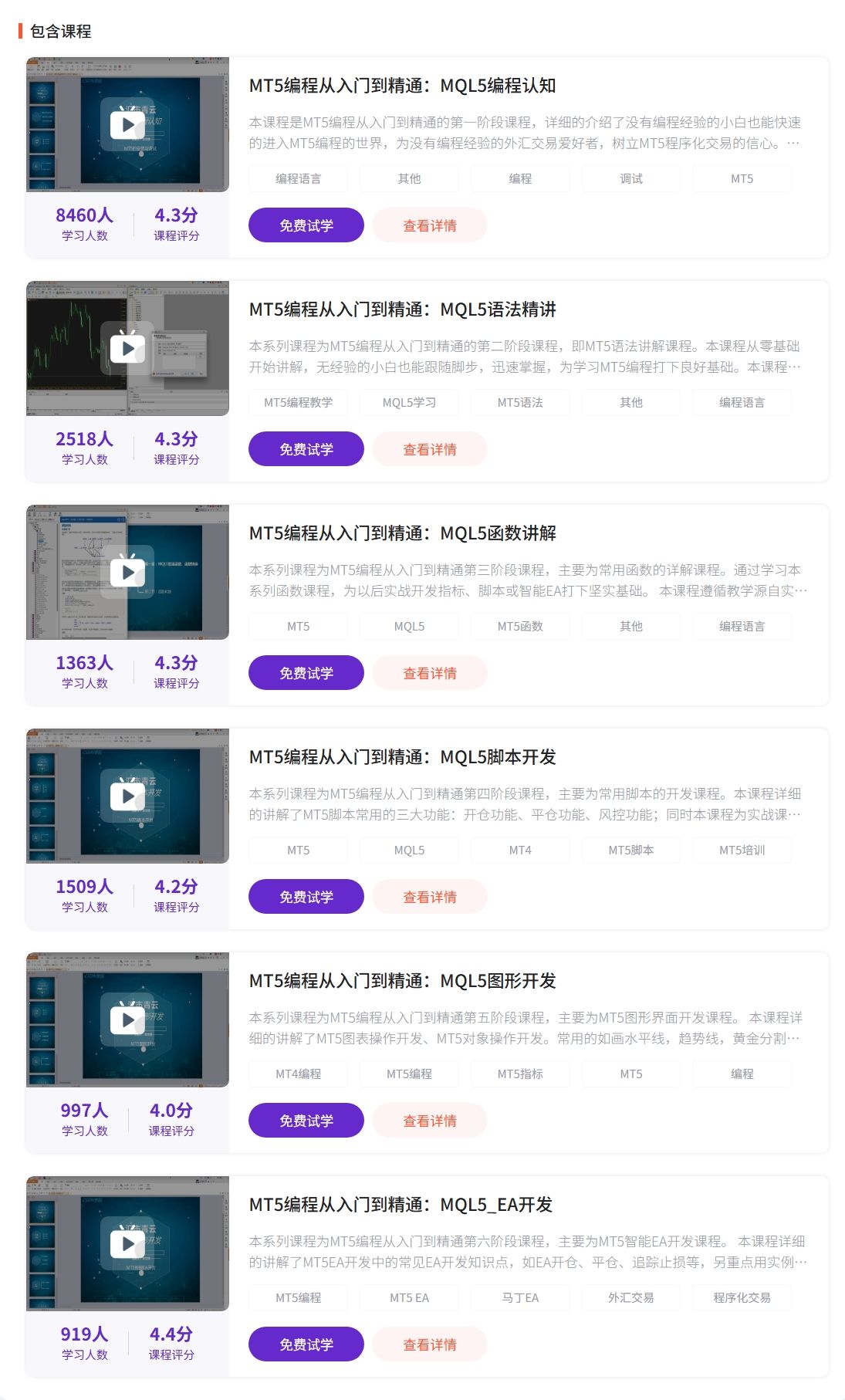View details of MQL5编程认知 course

(430, 225)
